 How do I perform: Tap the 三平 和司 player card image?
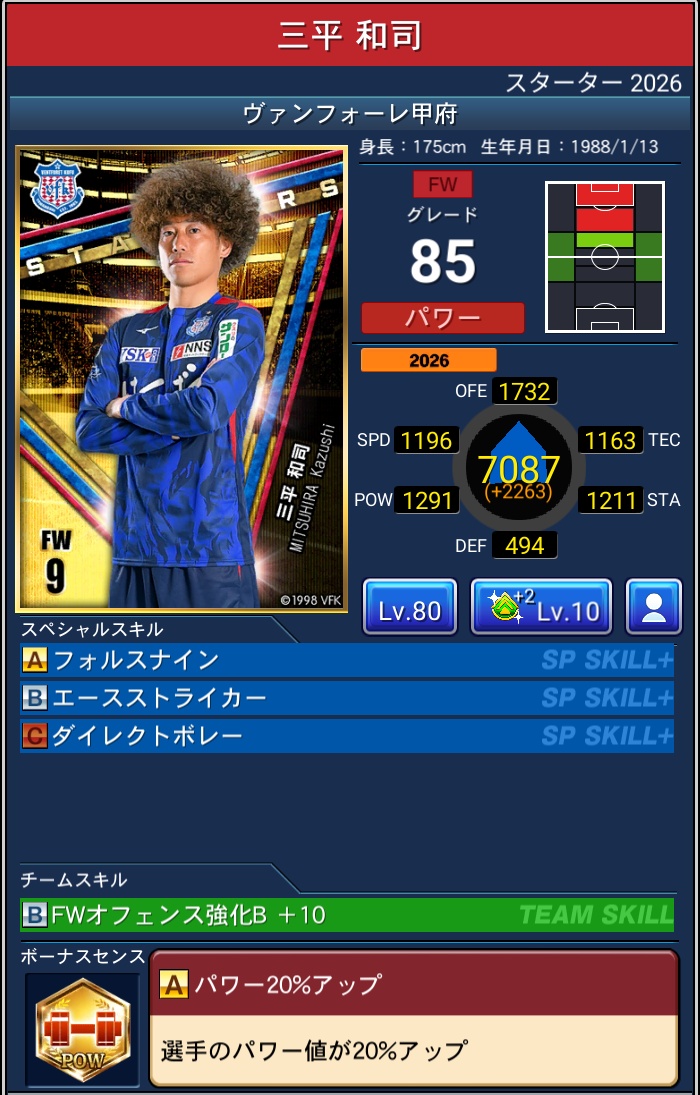pos(181,379)
